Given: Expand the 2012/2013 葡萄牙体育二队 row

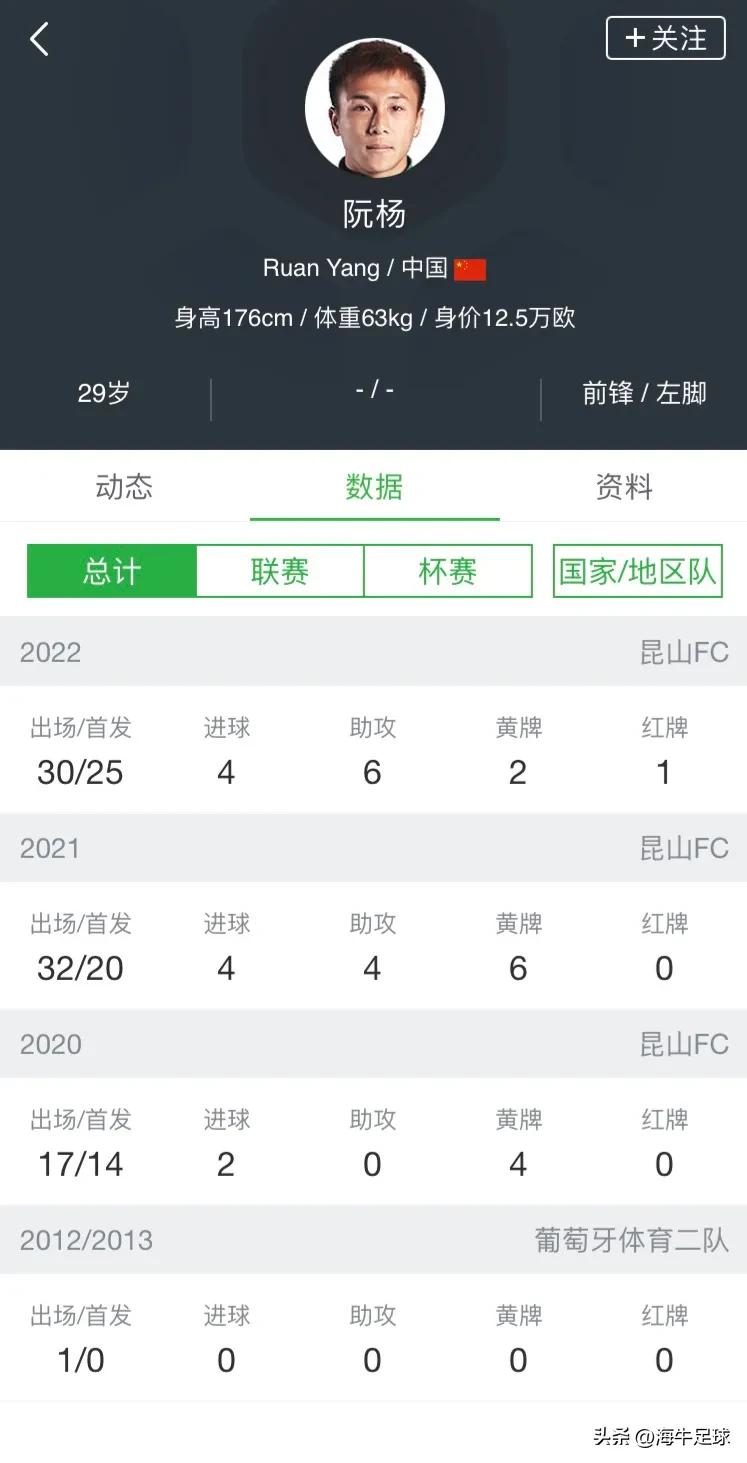Looking at the screenshot, I should pos(373,1239).
